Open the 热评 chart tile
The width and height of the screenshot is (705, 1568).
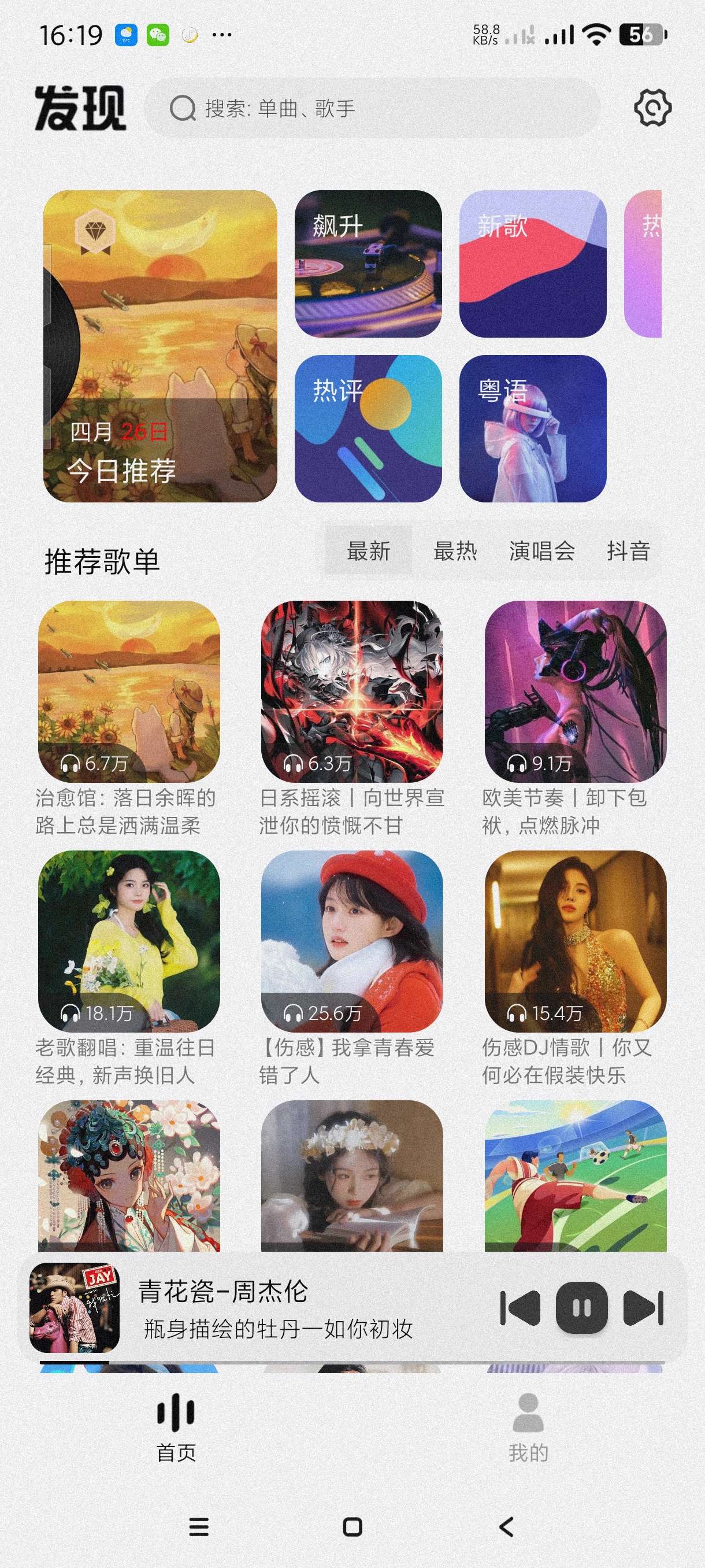click(x=368, y=428)
